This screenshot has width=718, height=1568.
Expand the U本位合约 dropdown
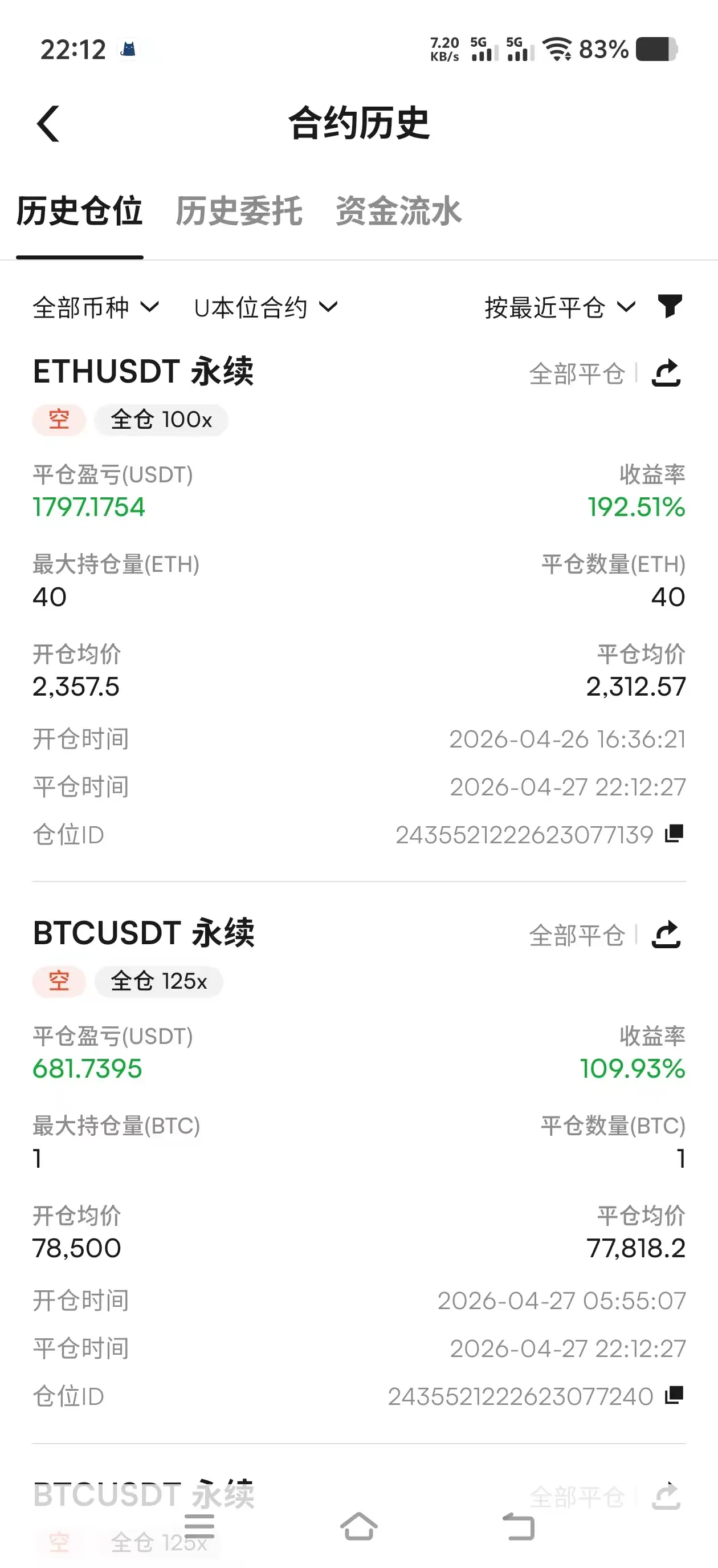click(266, 307)
